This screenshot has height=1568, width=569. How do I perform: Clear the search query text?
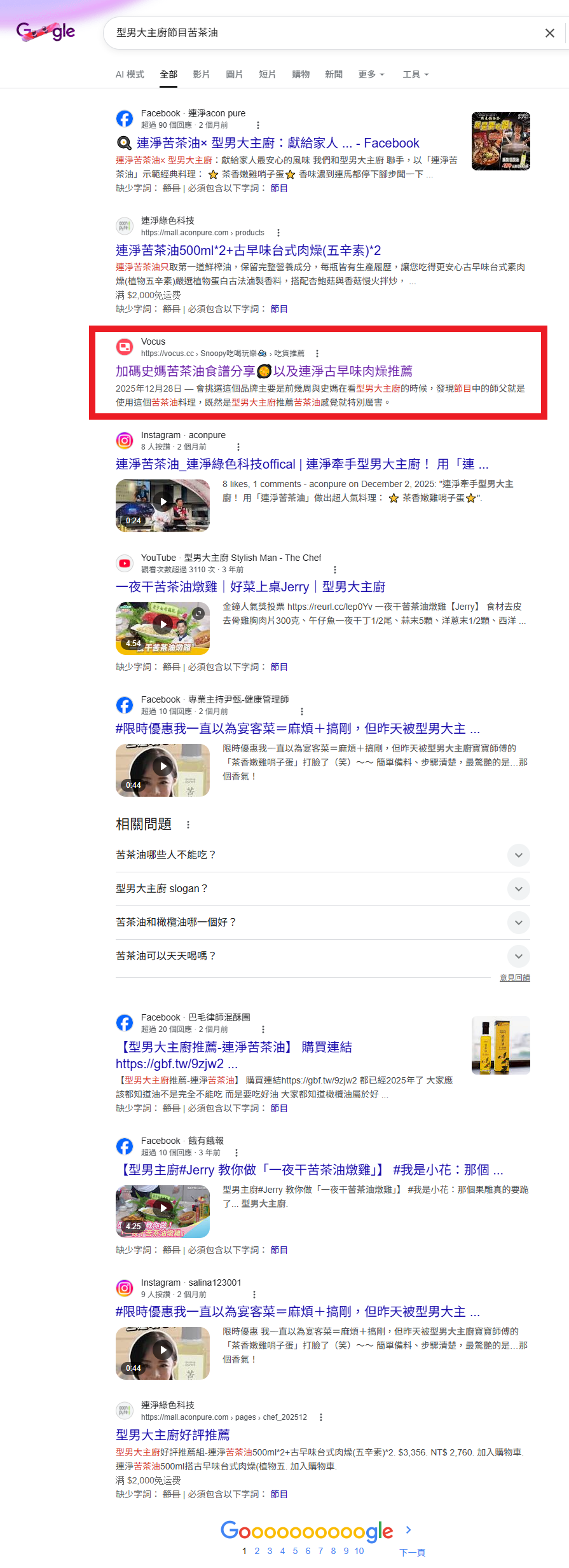pos(549,33)
